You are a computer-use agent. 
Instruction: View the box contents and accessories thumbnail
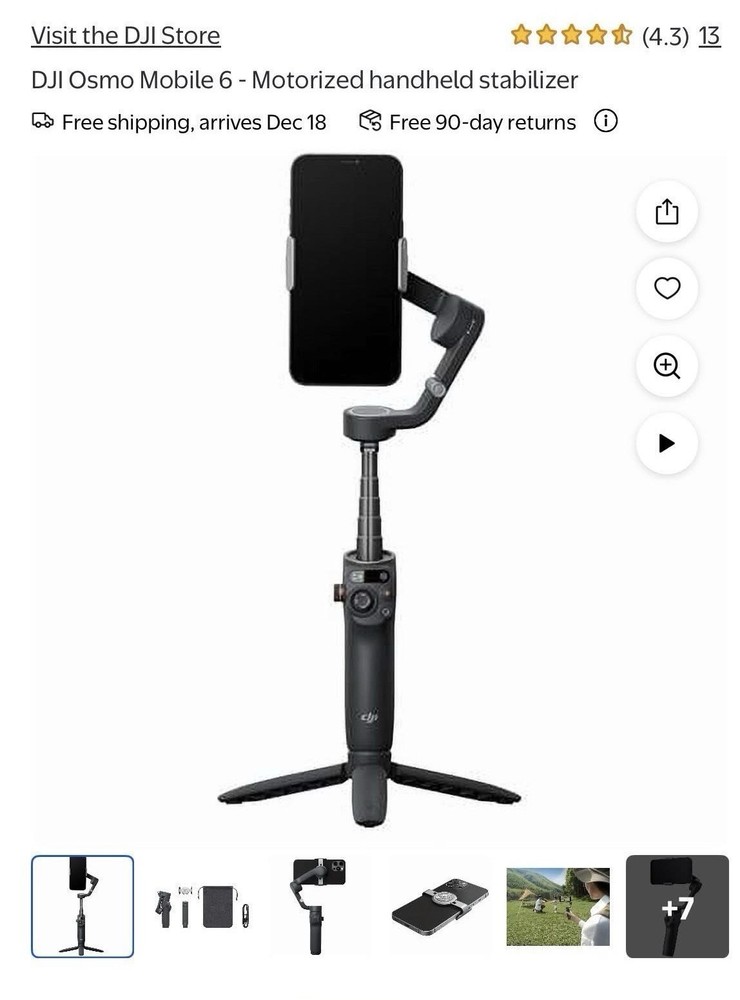pos(201,906)
